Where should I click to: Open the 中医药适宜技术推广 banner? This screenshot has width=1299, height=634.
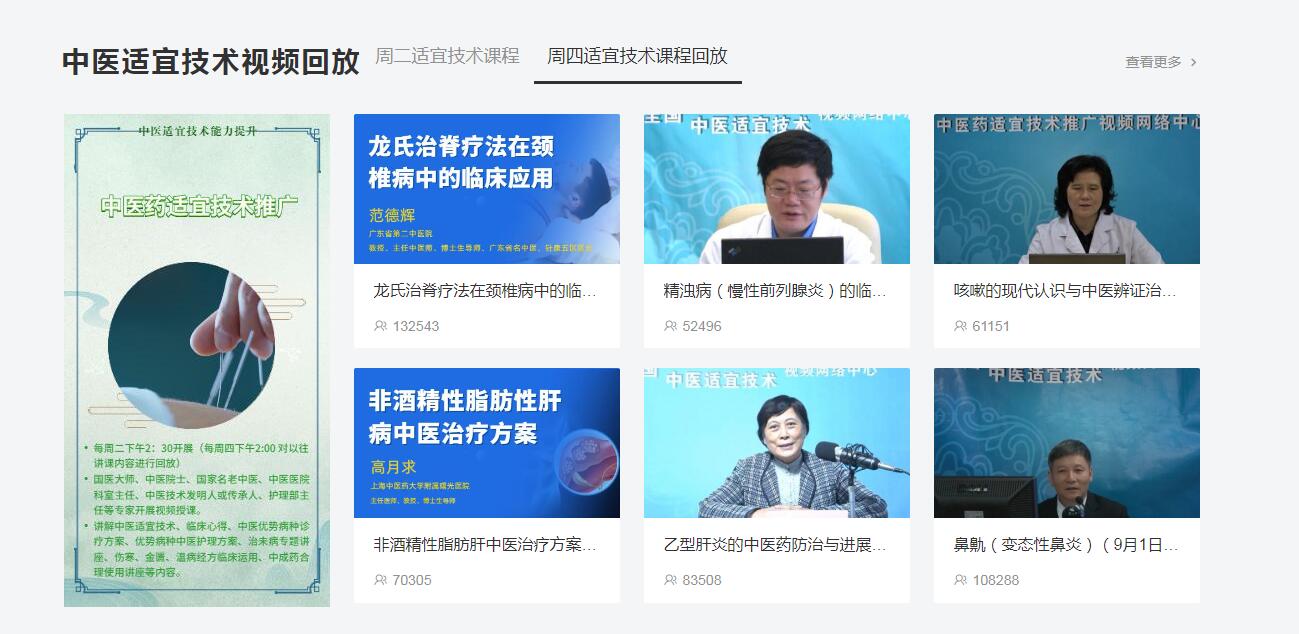coord(197,360)
